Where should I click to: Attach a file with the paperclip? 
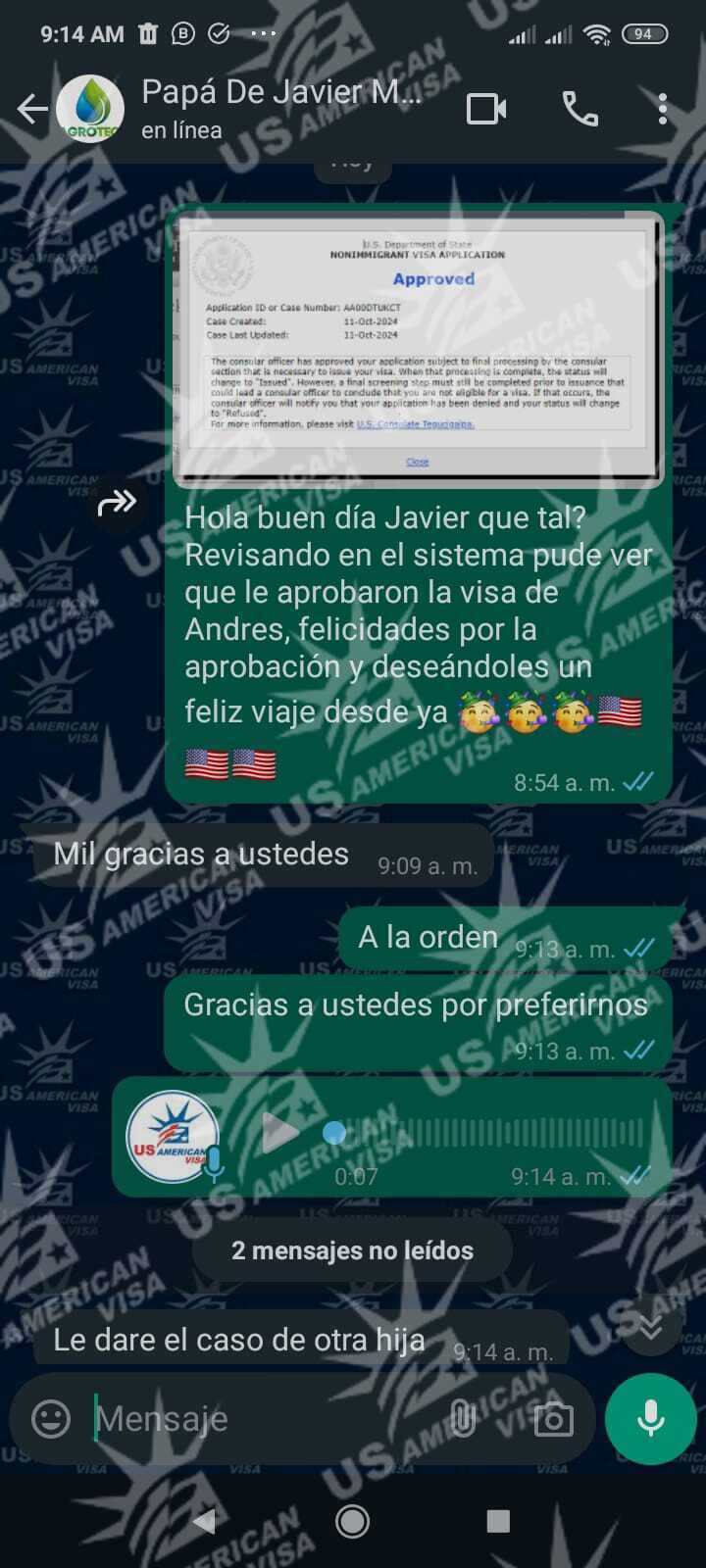(462, 1418)
